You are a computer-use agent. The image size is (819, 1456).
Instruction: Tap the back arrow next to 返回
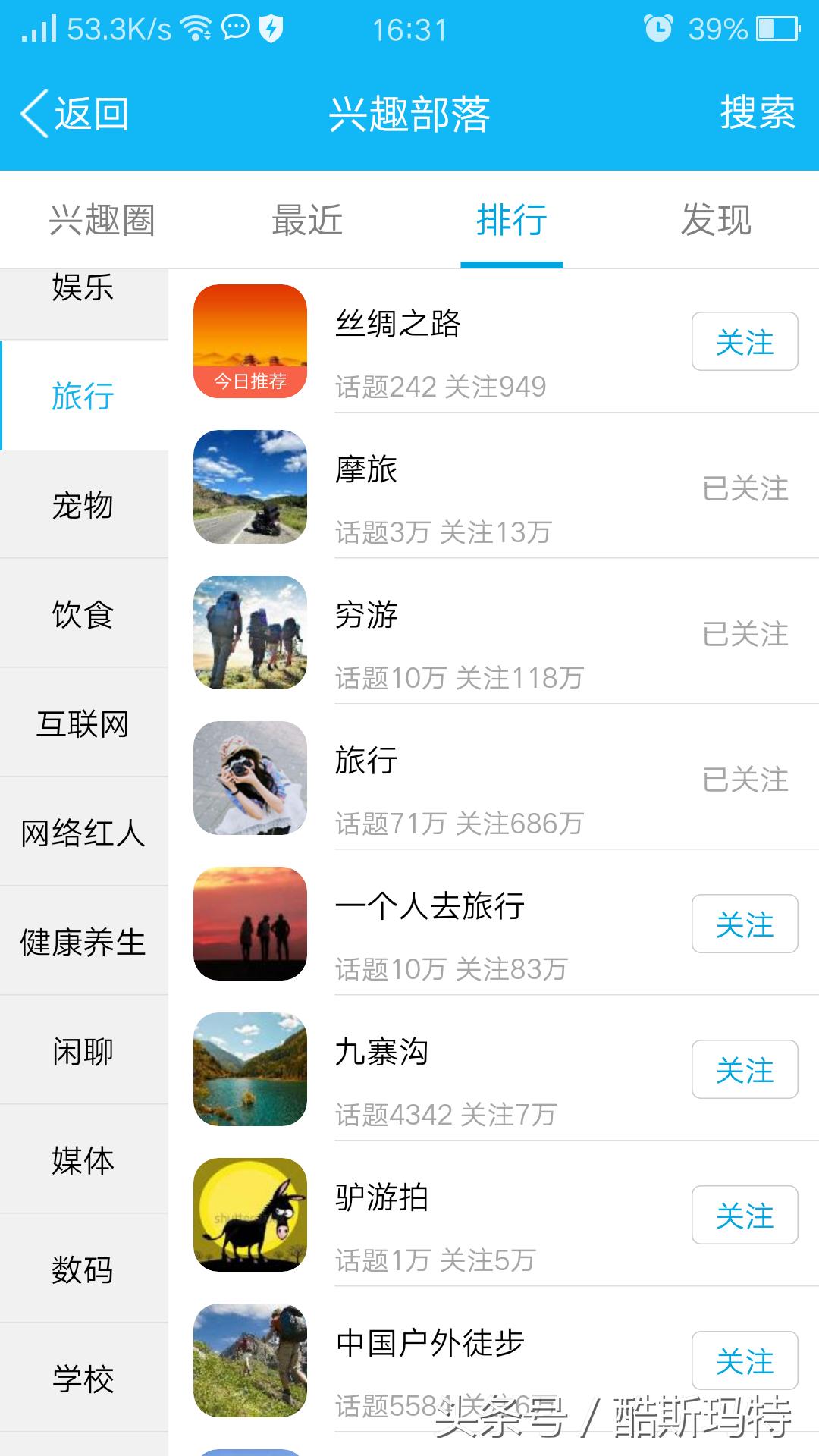[x=34, y=114]
